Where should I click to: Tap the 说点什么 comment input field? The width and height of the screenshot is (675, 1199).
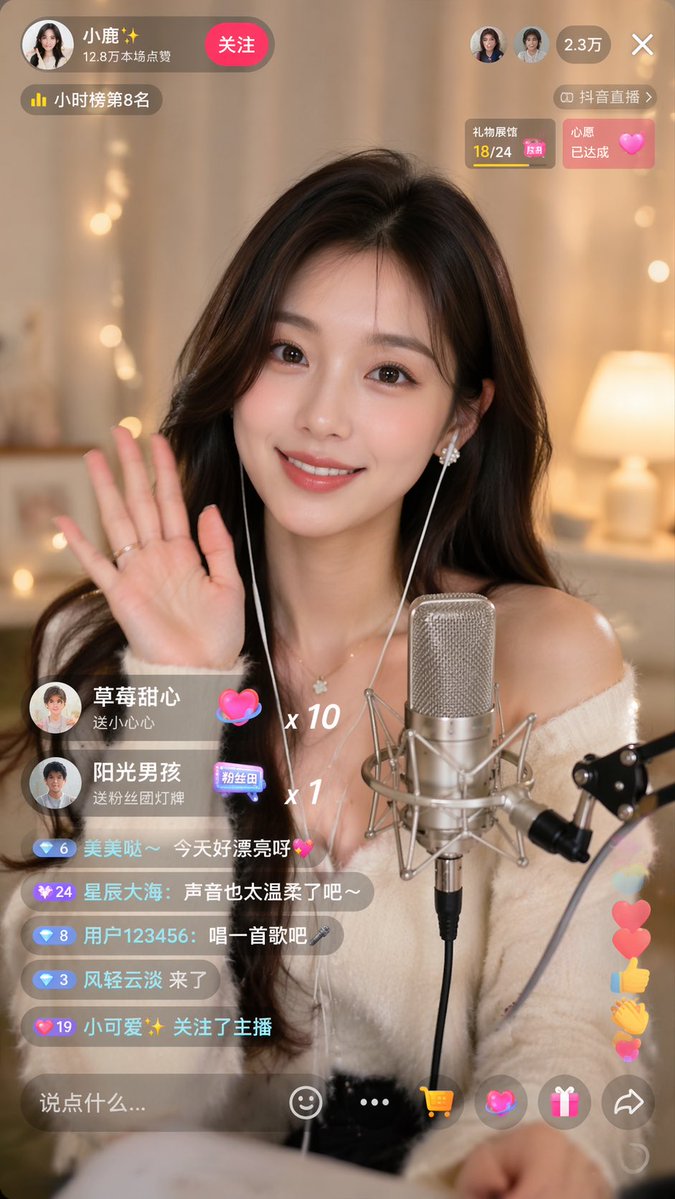click(x=150, y=1103)
